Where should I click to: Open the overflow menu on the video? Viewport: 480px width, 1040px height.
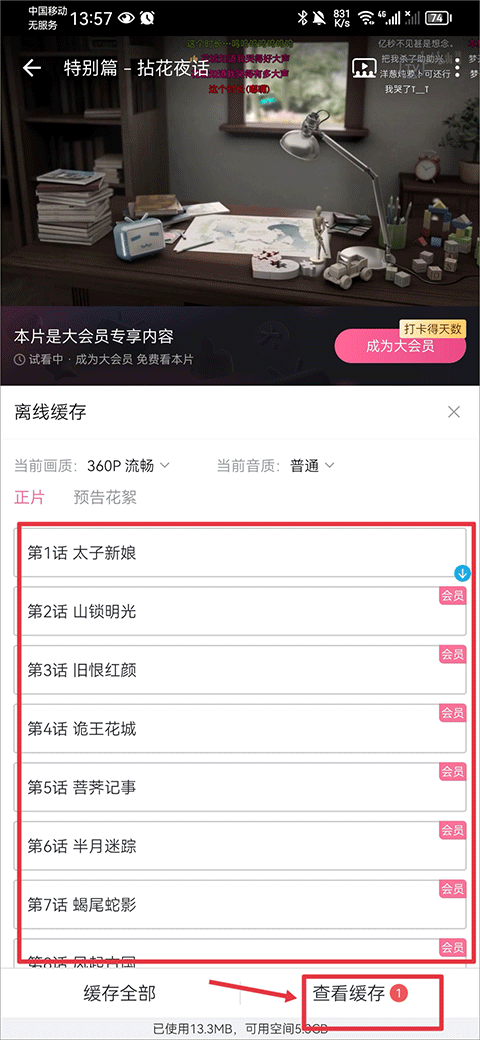tap(459, 68)
